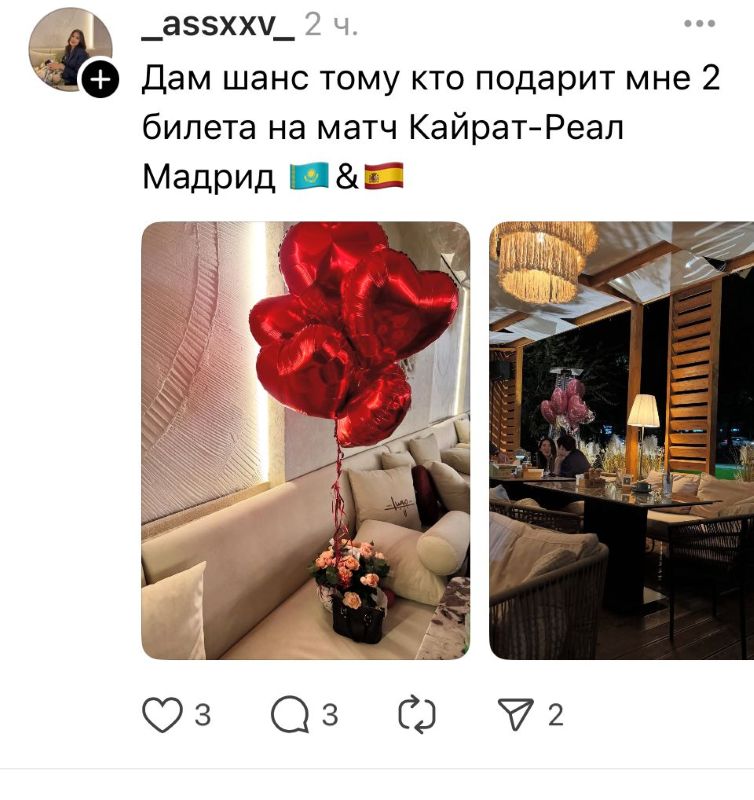Open the comments on this post
Image resolution: width=754 pixels, height=800 pixels.
point(290,714)
